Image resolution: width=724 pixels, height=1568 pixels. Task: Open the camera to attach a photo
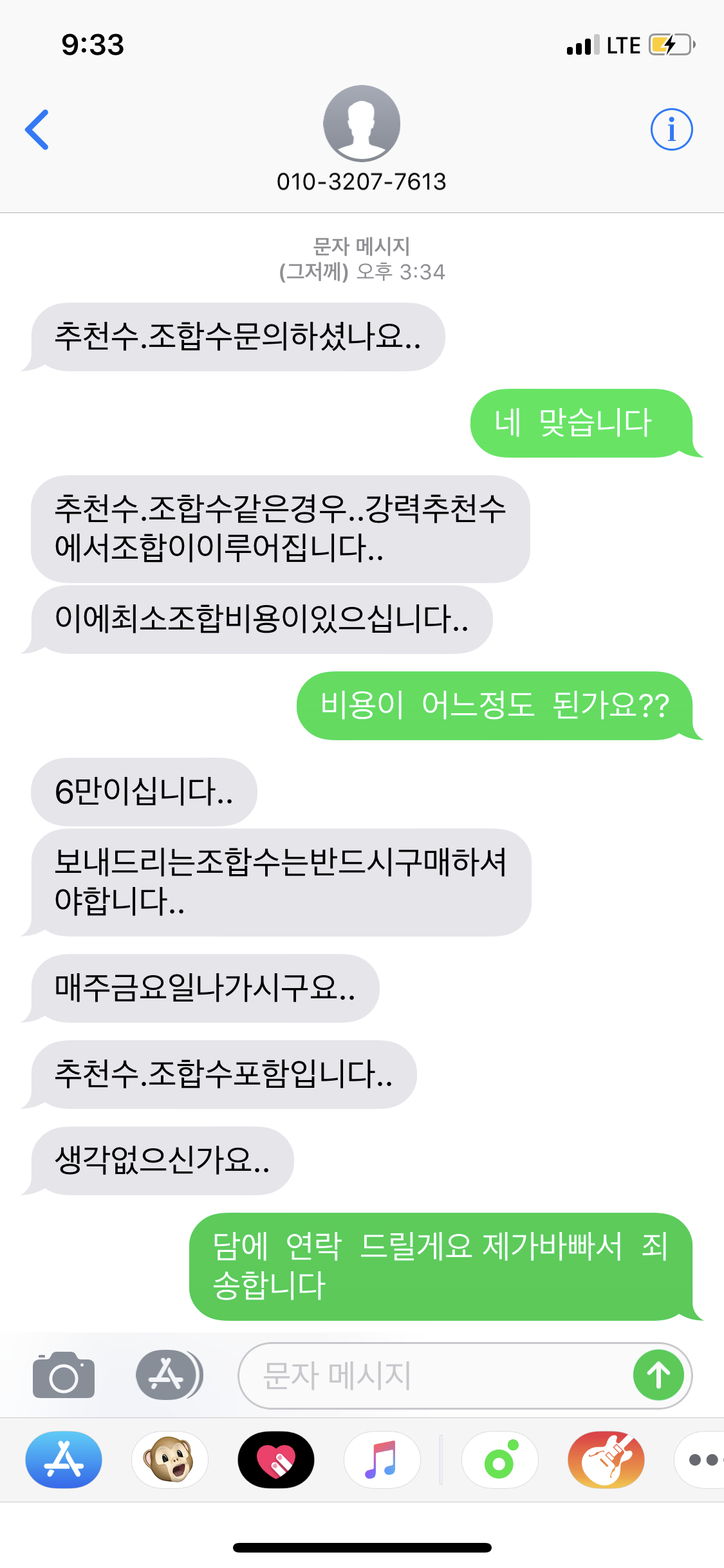coord(64,1375)
